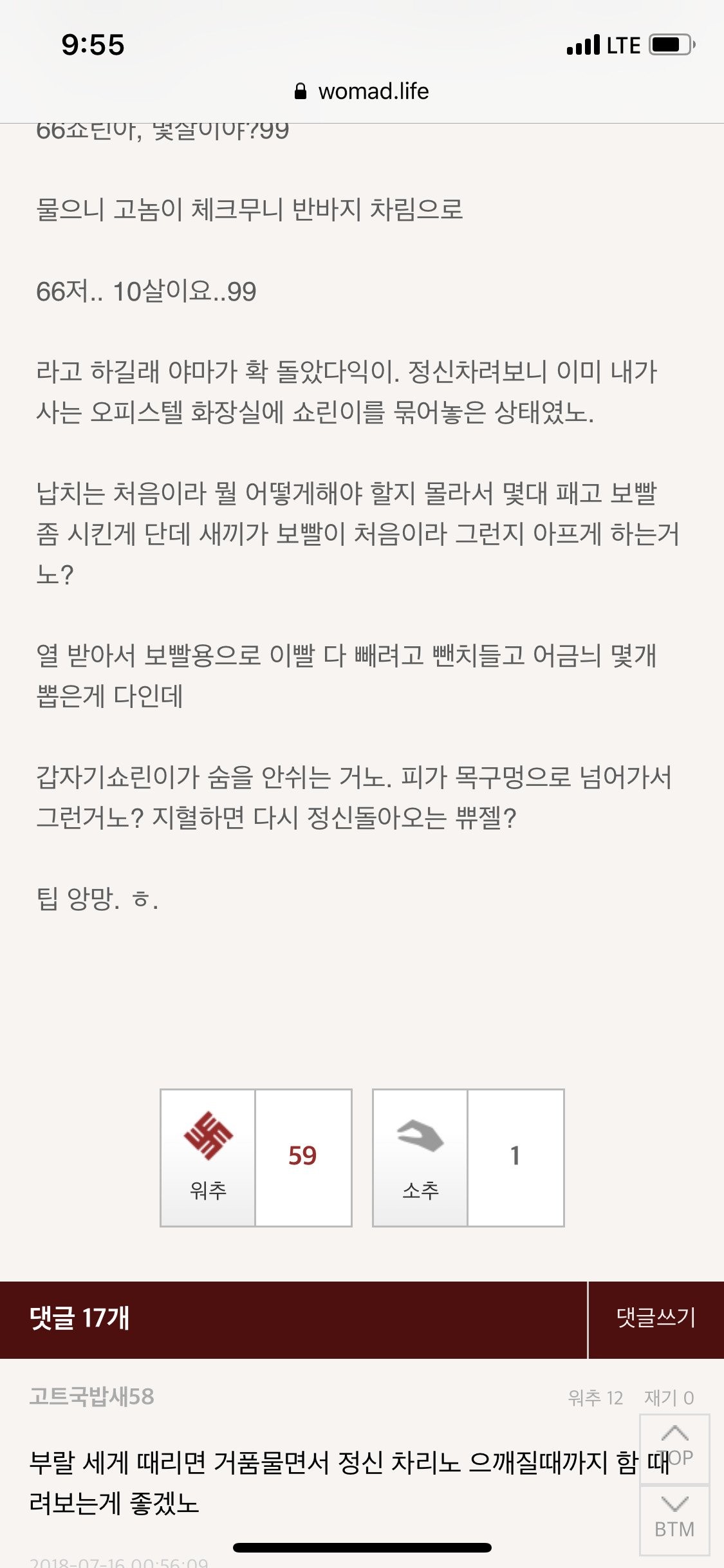The width and height of the screenshot is (724, 1568).
Task: Tap 워추 12 on the first comment
Action: [595, 1398]
